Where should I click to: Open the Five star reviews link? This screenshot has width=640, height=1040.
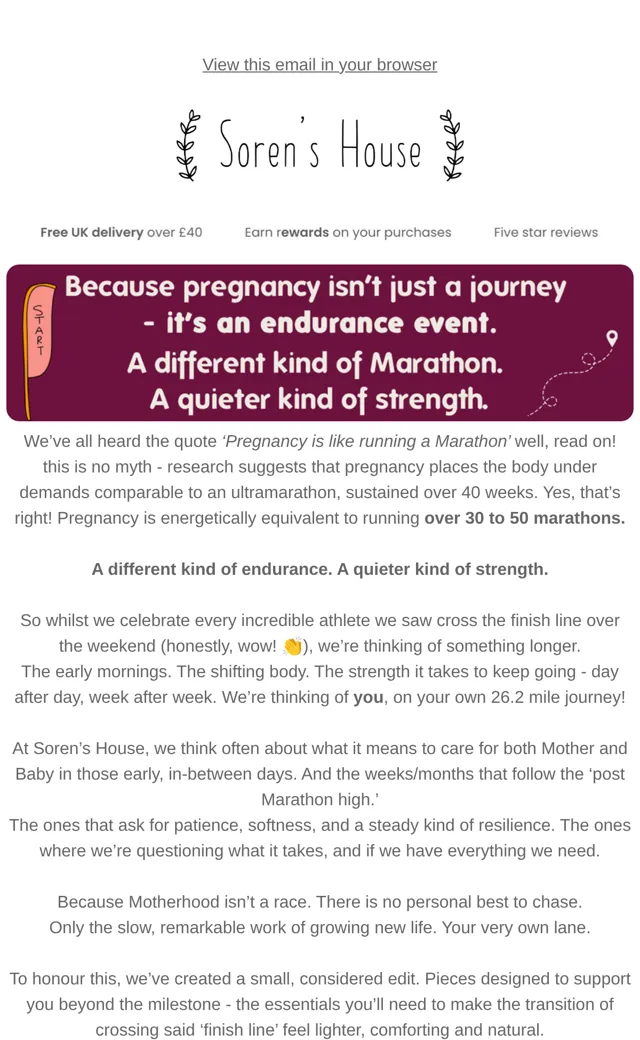coord(546,232)
